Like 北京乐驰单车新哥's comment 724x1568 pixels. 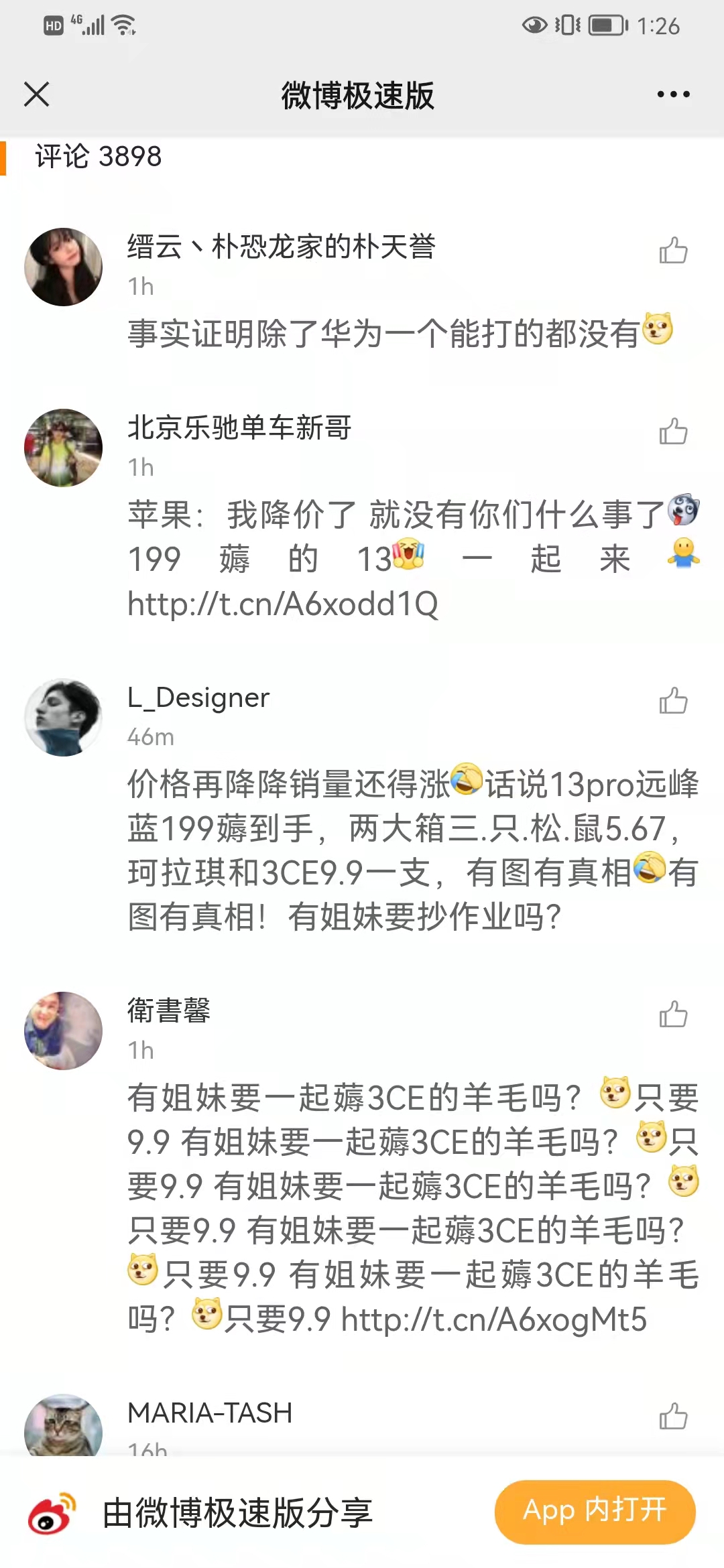(x=673, y=432)
